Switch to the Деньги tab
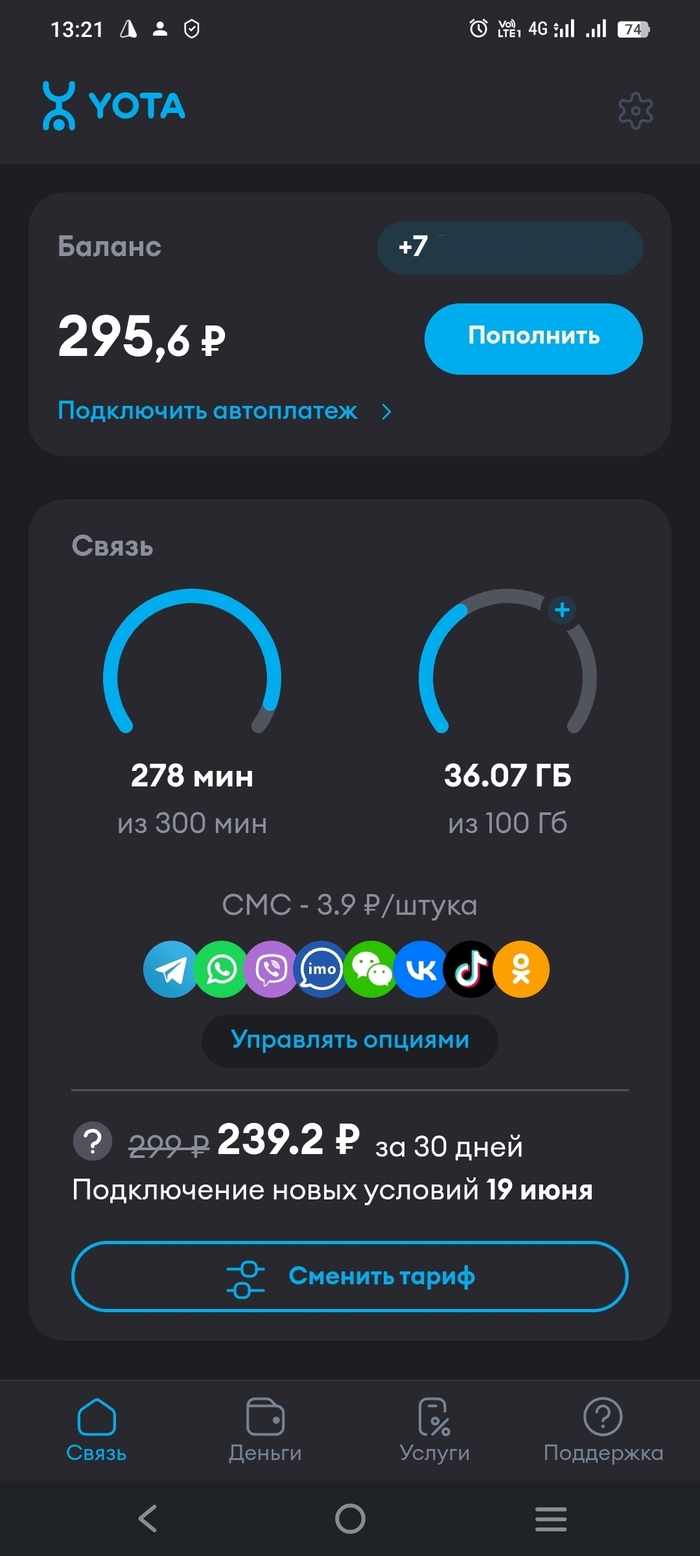 (x=265, y=1430)
